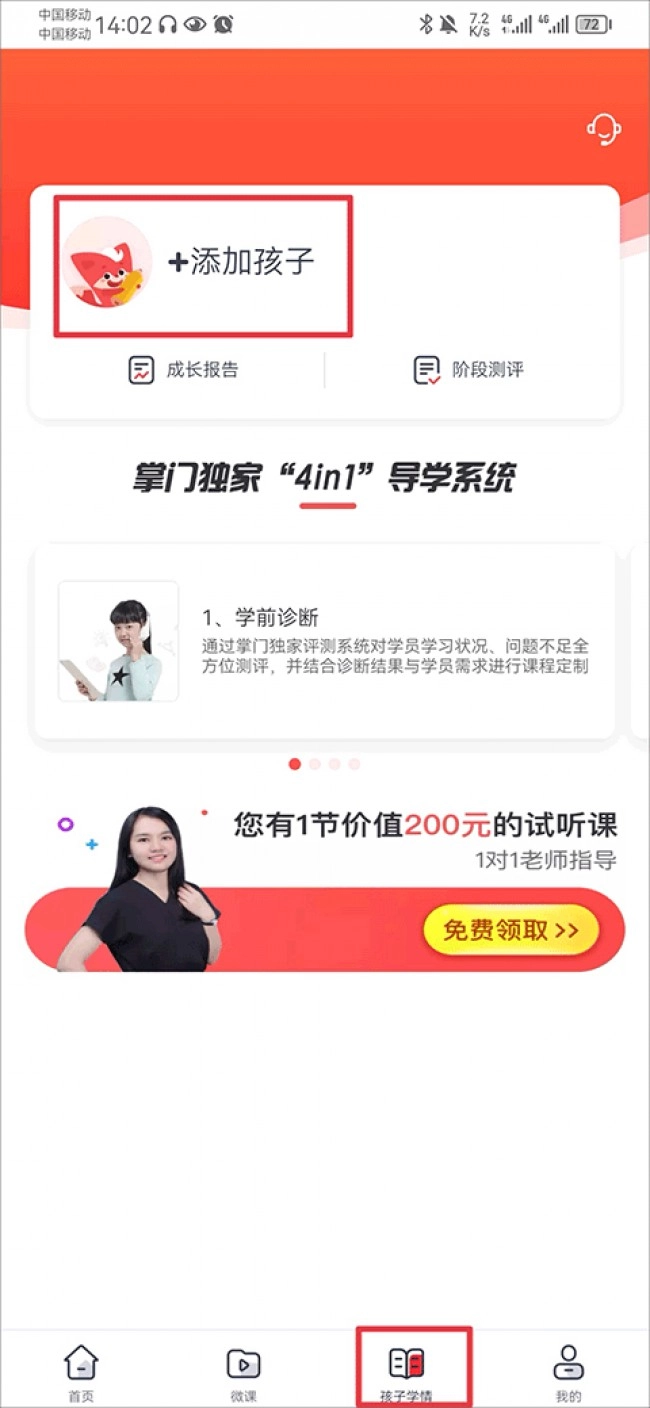The image size is (650, 1408).
Task: Open the customer service headset icon
Action: (x=603, y=129)
